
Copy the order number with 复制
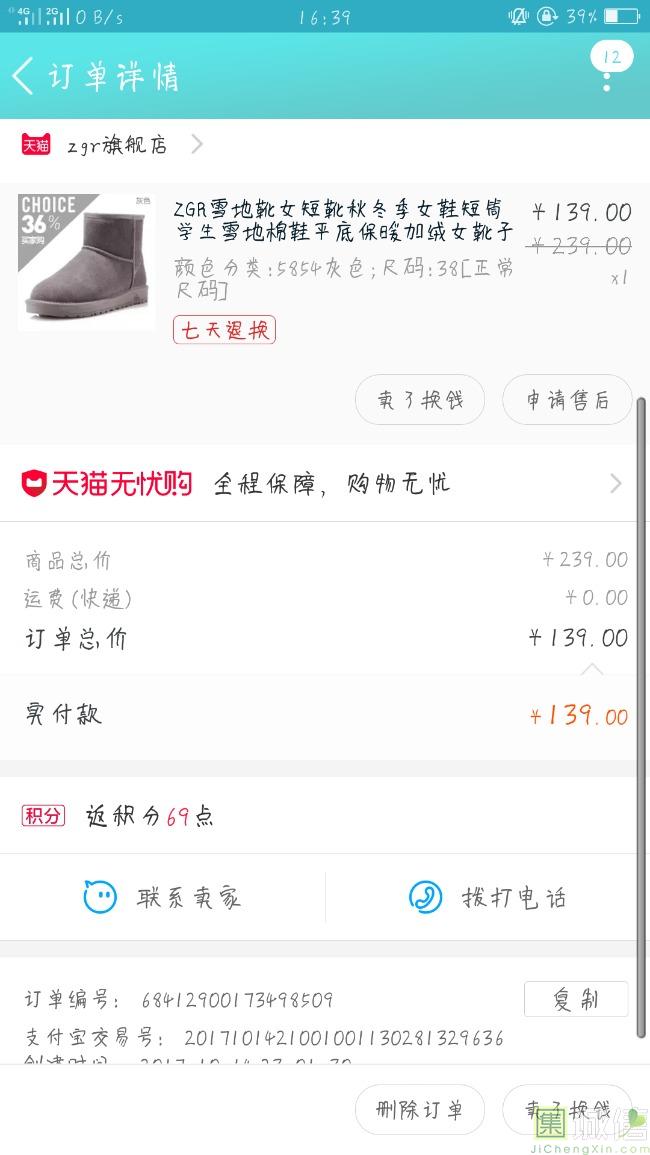pyautogui.click(x=576, y=999)
